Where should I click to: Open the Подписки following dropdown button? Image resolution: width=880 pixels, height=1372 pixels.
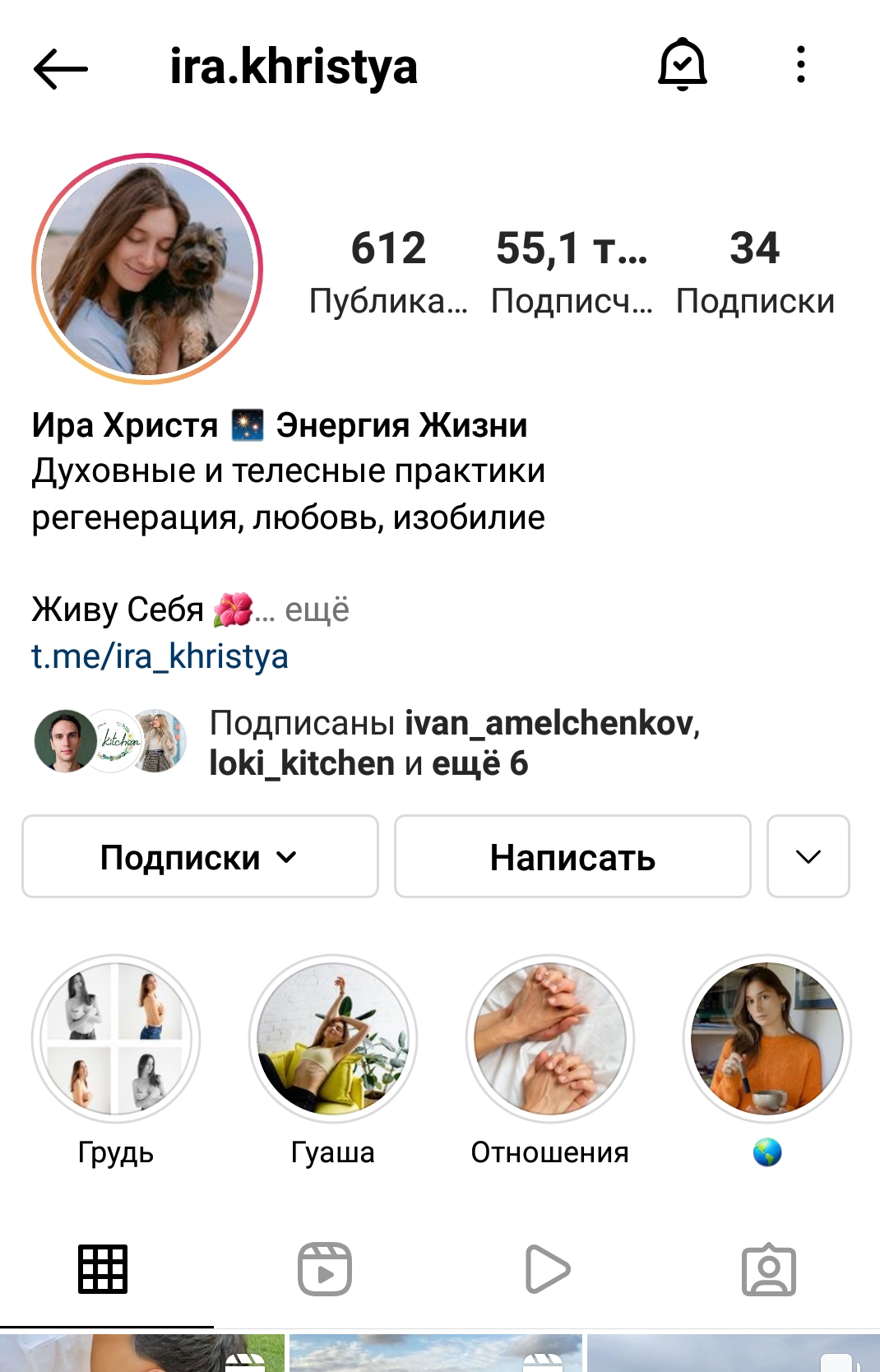pos(200,856)
